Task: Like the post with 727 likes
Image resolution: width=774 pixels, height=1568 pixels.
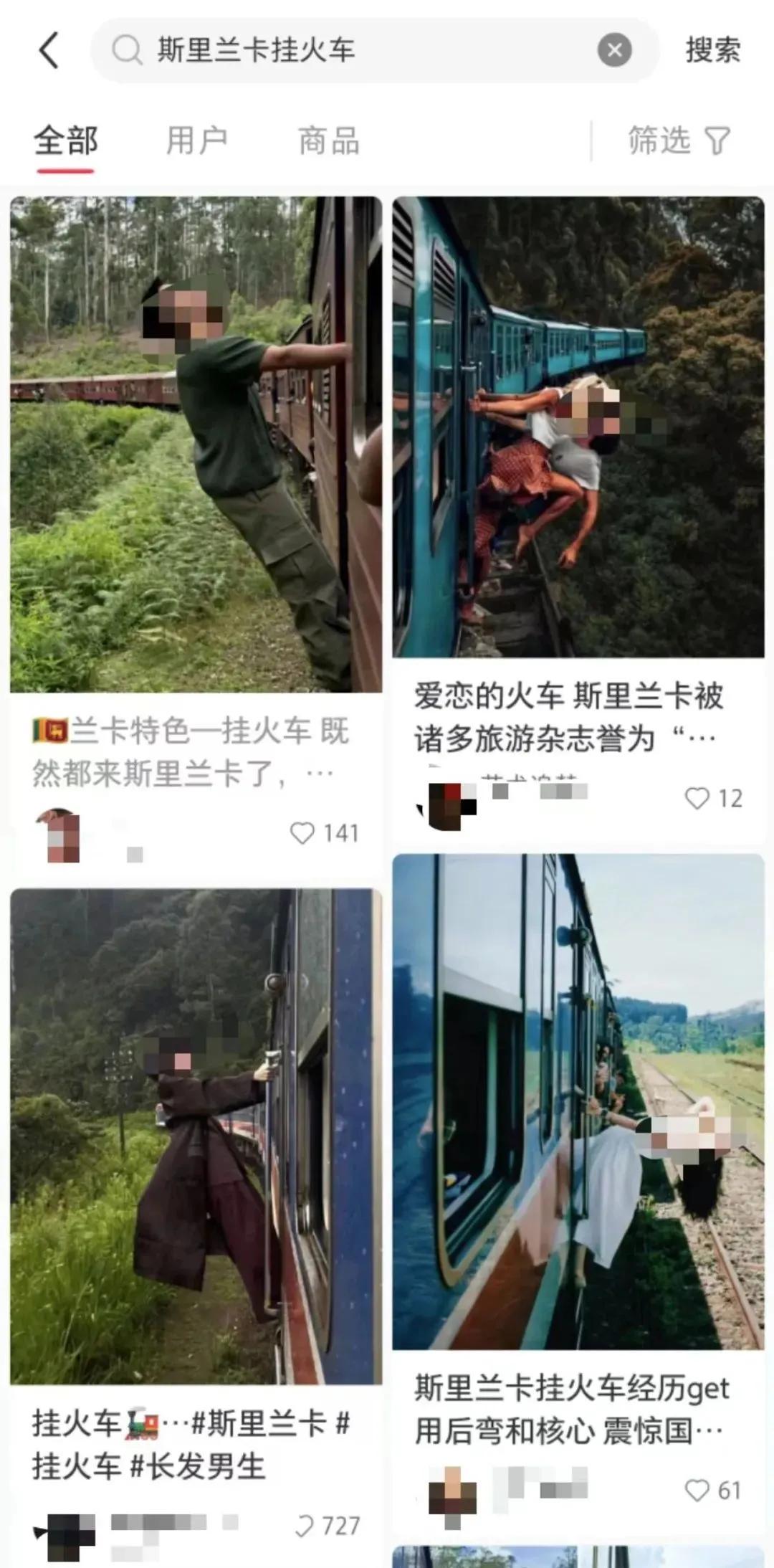Action: point(304,1526)
